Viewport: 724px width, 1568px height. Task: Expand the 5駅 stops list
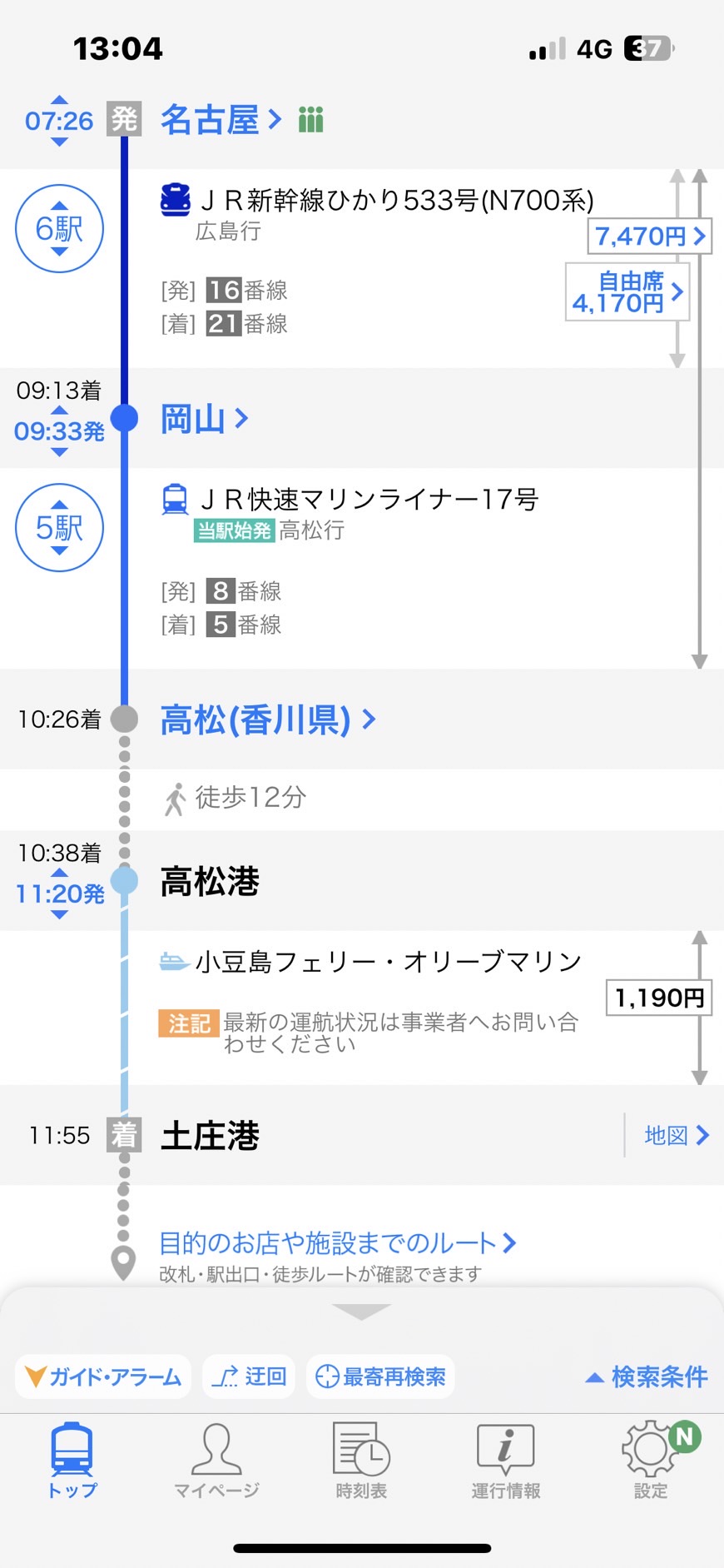(59, 528)
